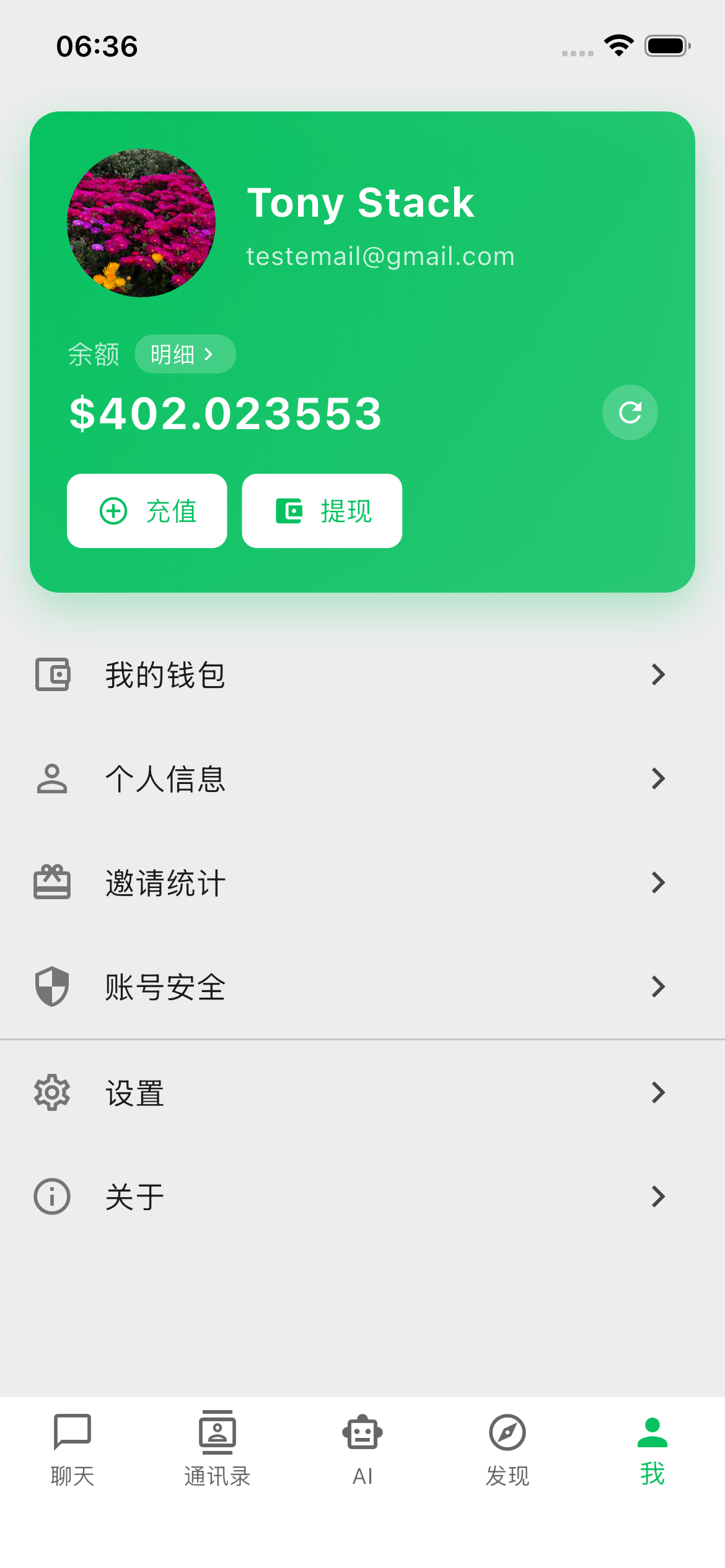725x1568 pixels.
Task: Refresh the account balance
Action: 630,412
